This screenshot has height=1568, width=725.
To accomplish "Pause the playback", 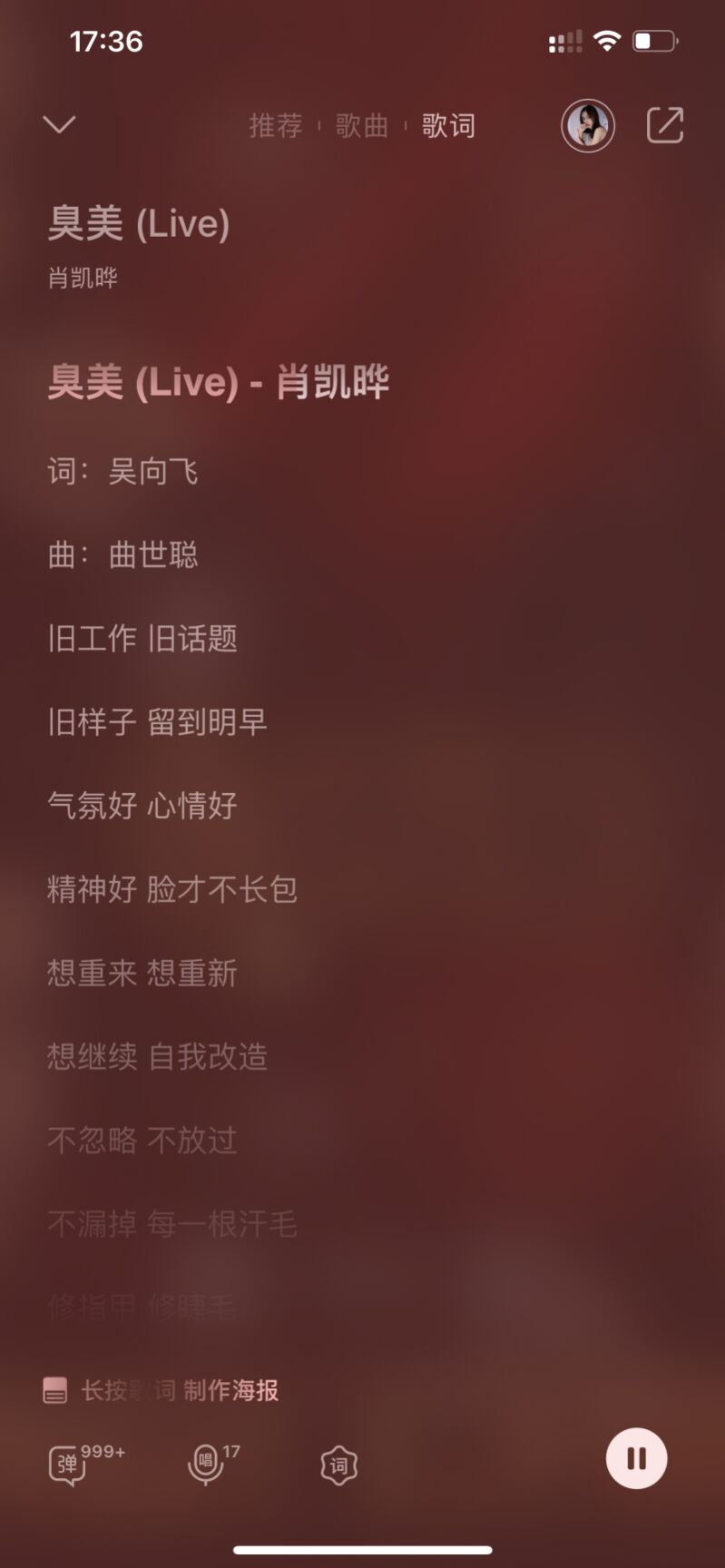I will [636, 1458].
